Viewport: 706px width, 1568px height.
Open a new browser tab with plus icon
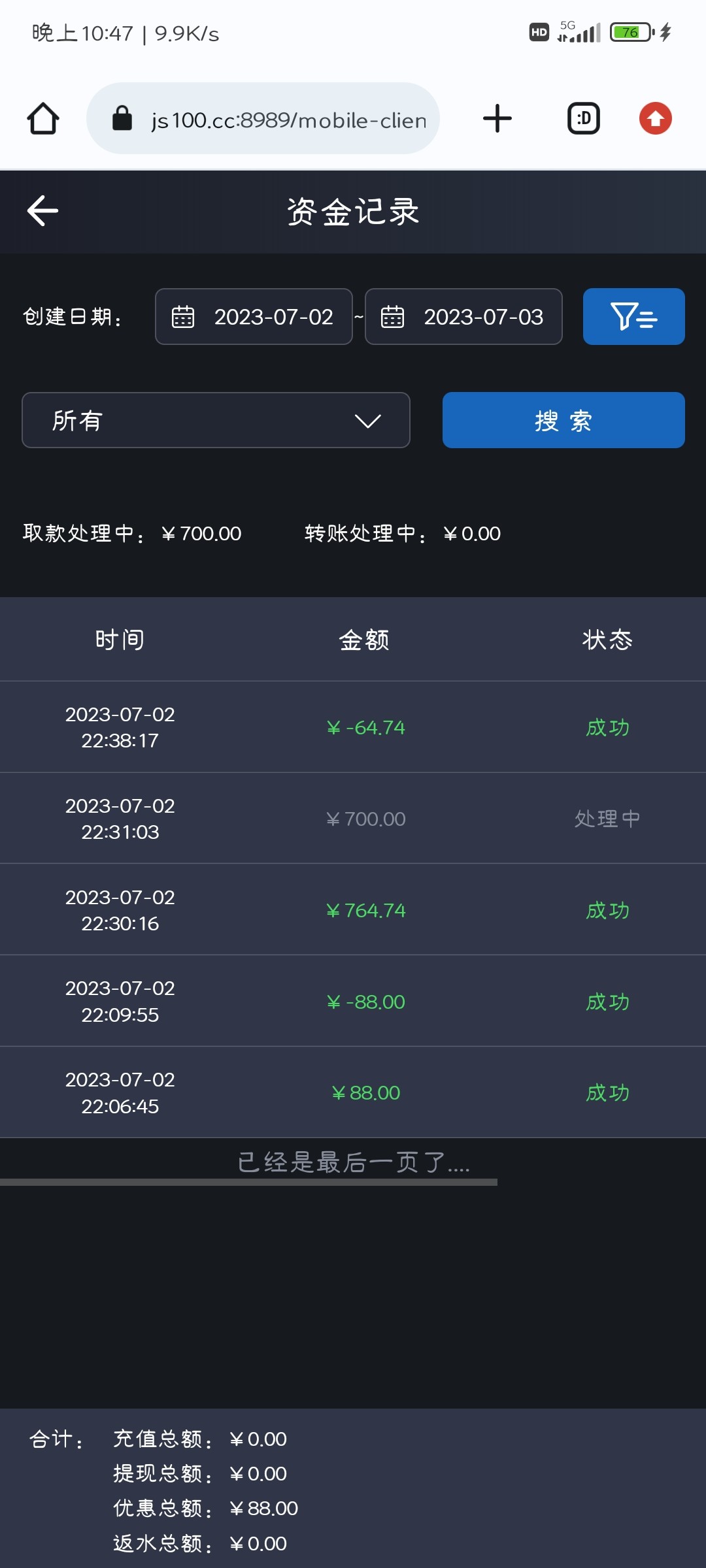496,118
